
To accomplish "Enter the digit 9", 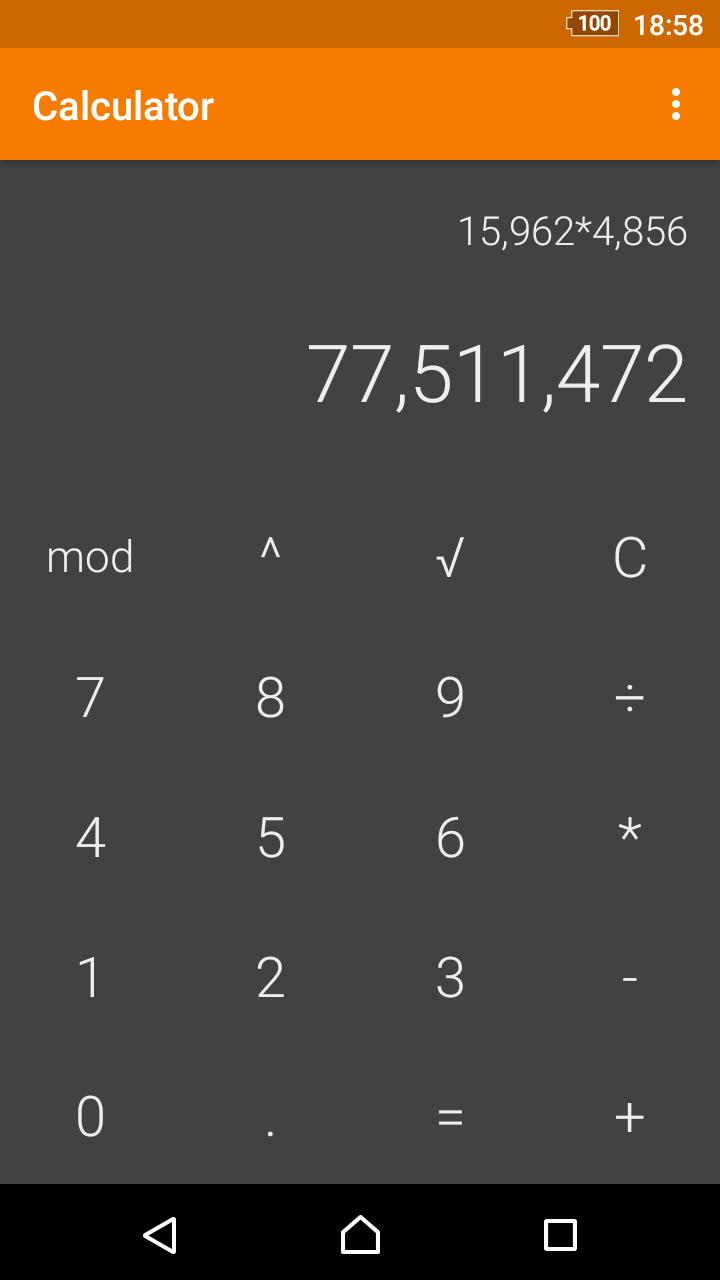I will (x=450, y=697).
